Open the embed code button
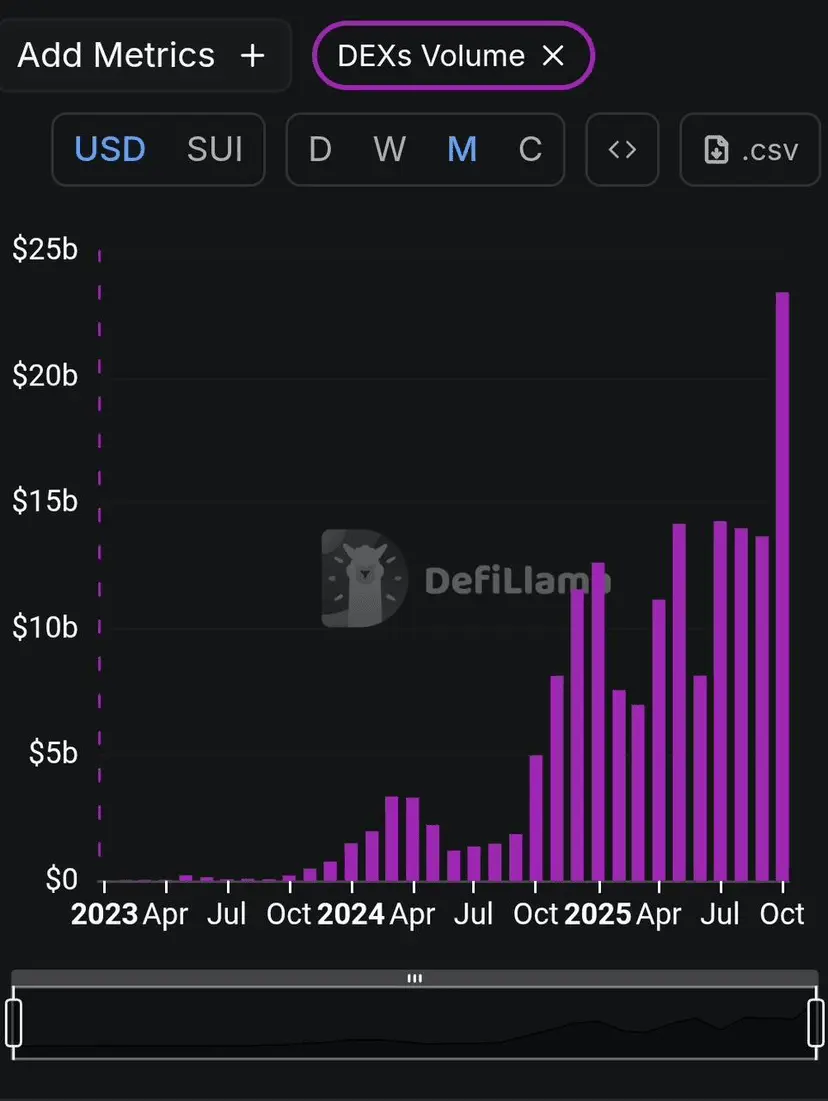This screenshot has height=1101, width=828. pyautogui.click(x=622, y=150)
